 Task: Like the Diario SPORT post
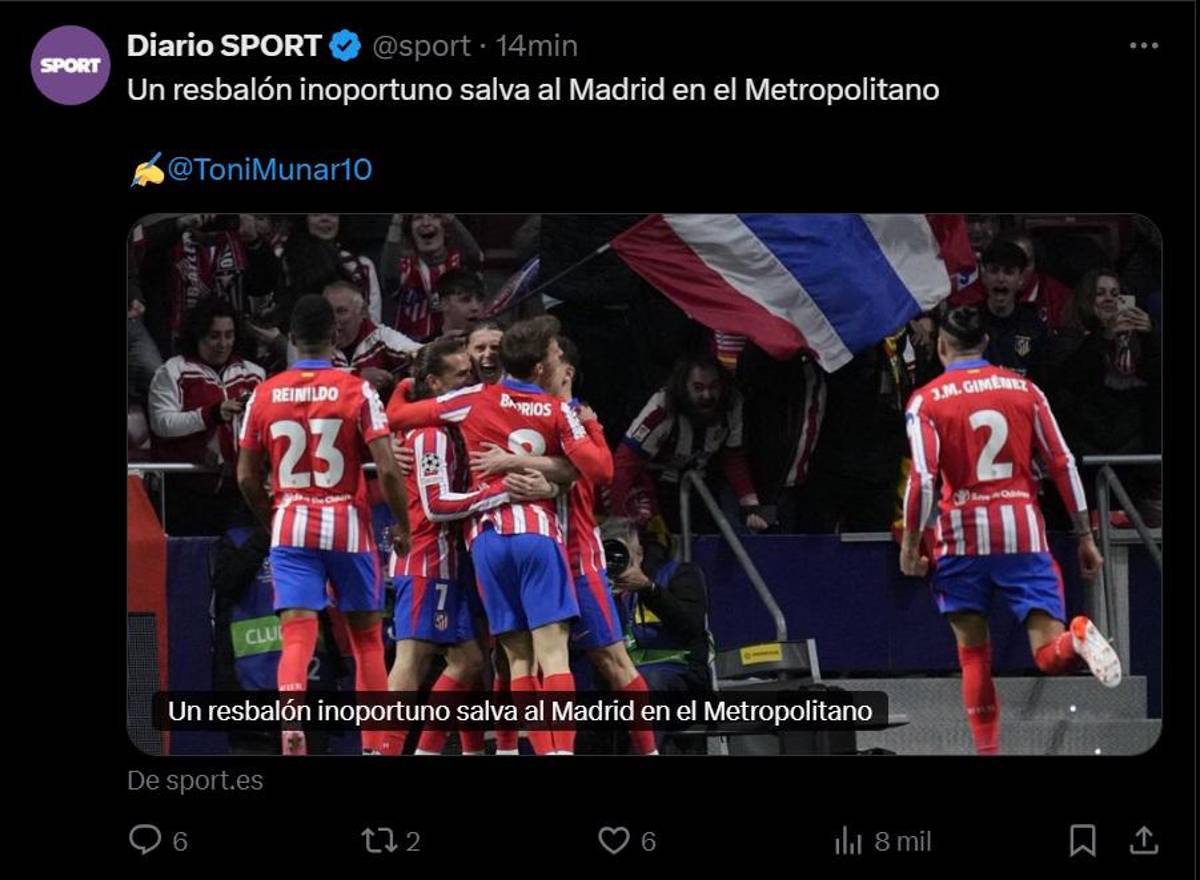click(x=614, y=840)
